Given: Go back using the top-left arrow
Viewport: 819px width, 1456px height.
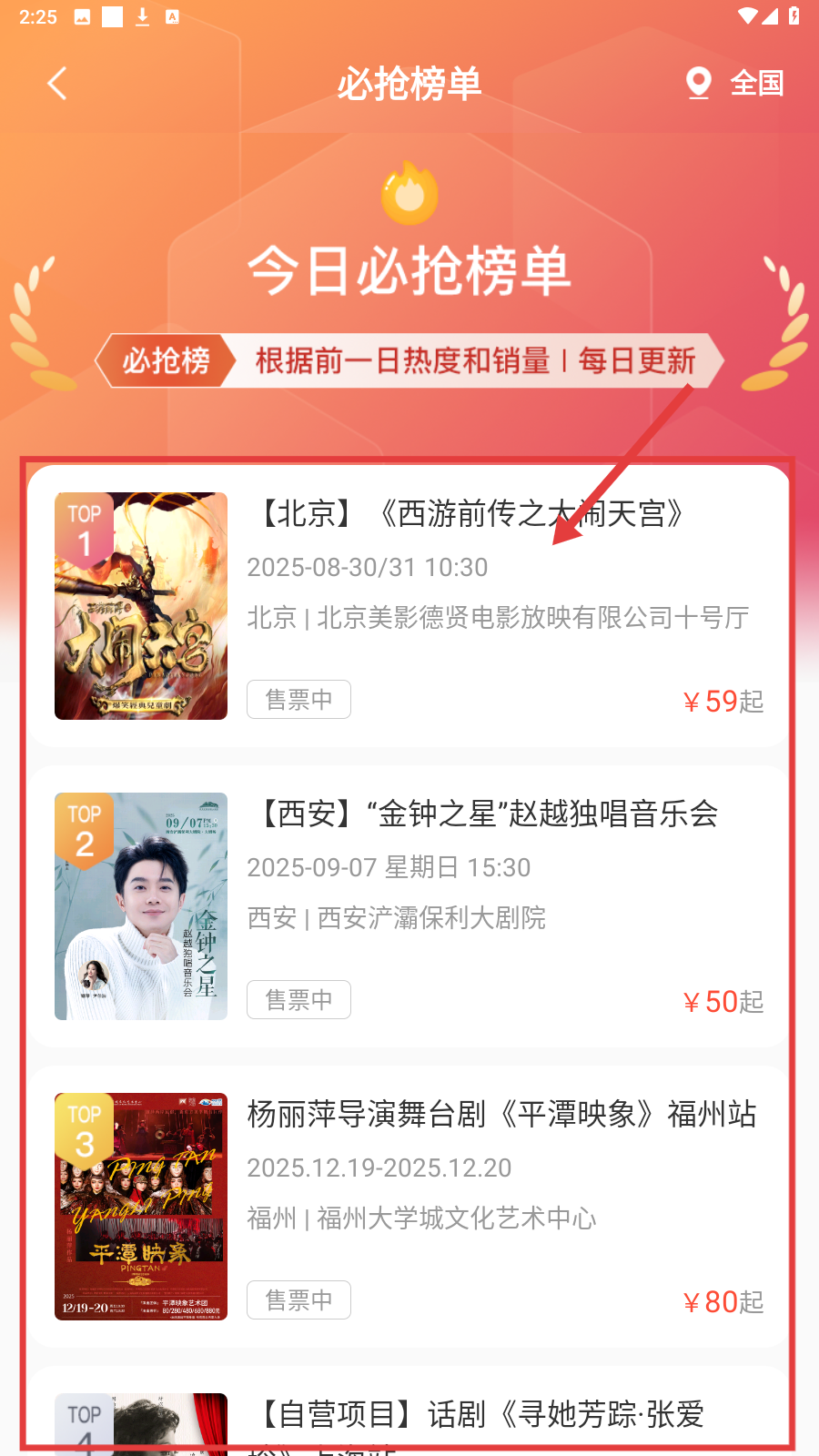Looking at the screenshot, I should pos(57,84).
